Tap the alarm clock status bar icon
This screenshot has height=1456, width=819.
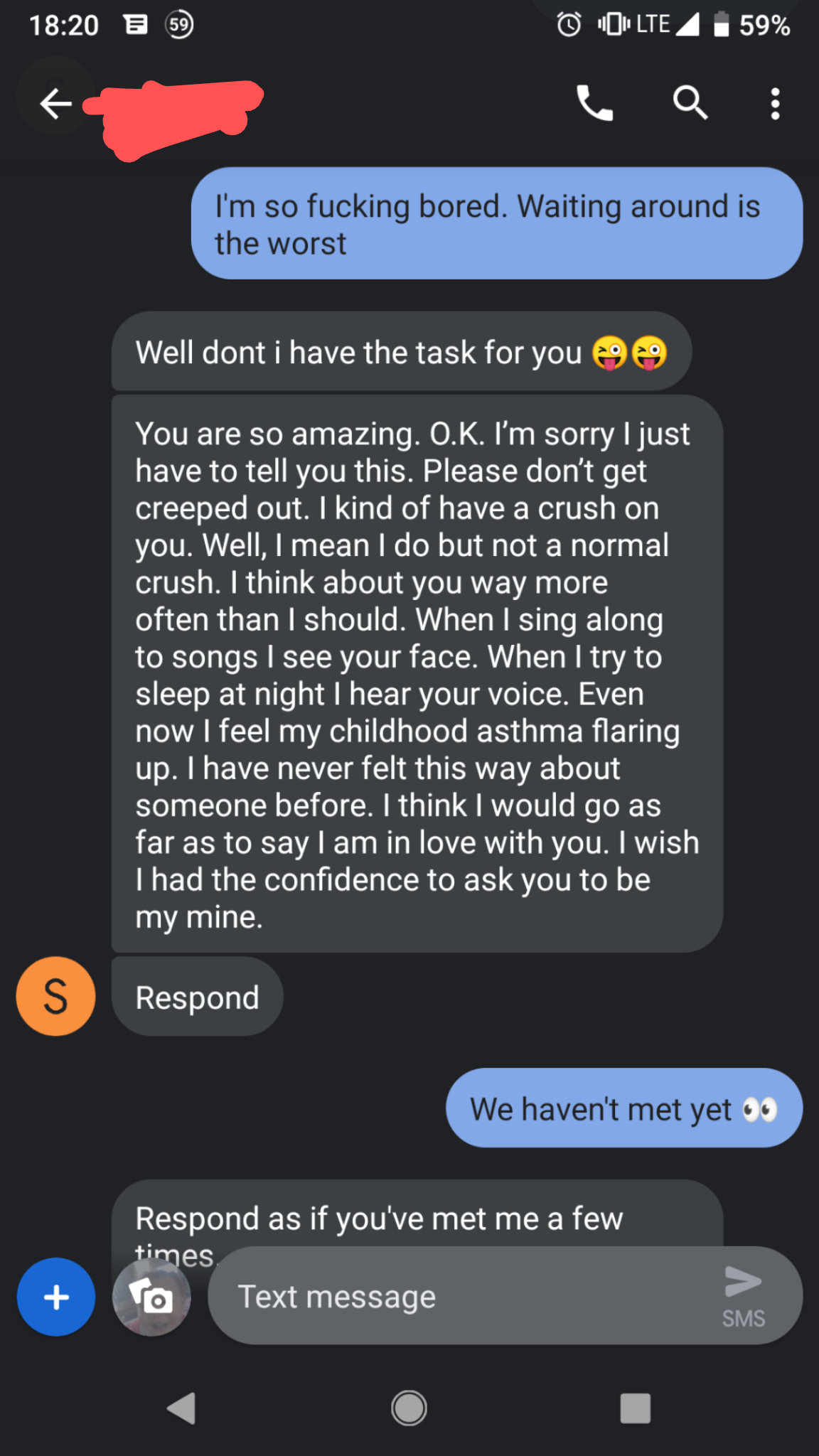pyautogui.click(x=569, y=23)
